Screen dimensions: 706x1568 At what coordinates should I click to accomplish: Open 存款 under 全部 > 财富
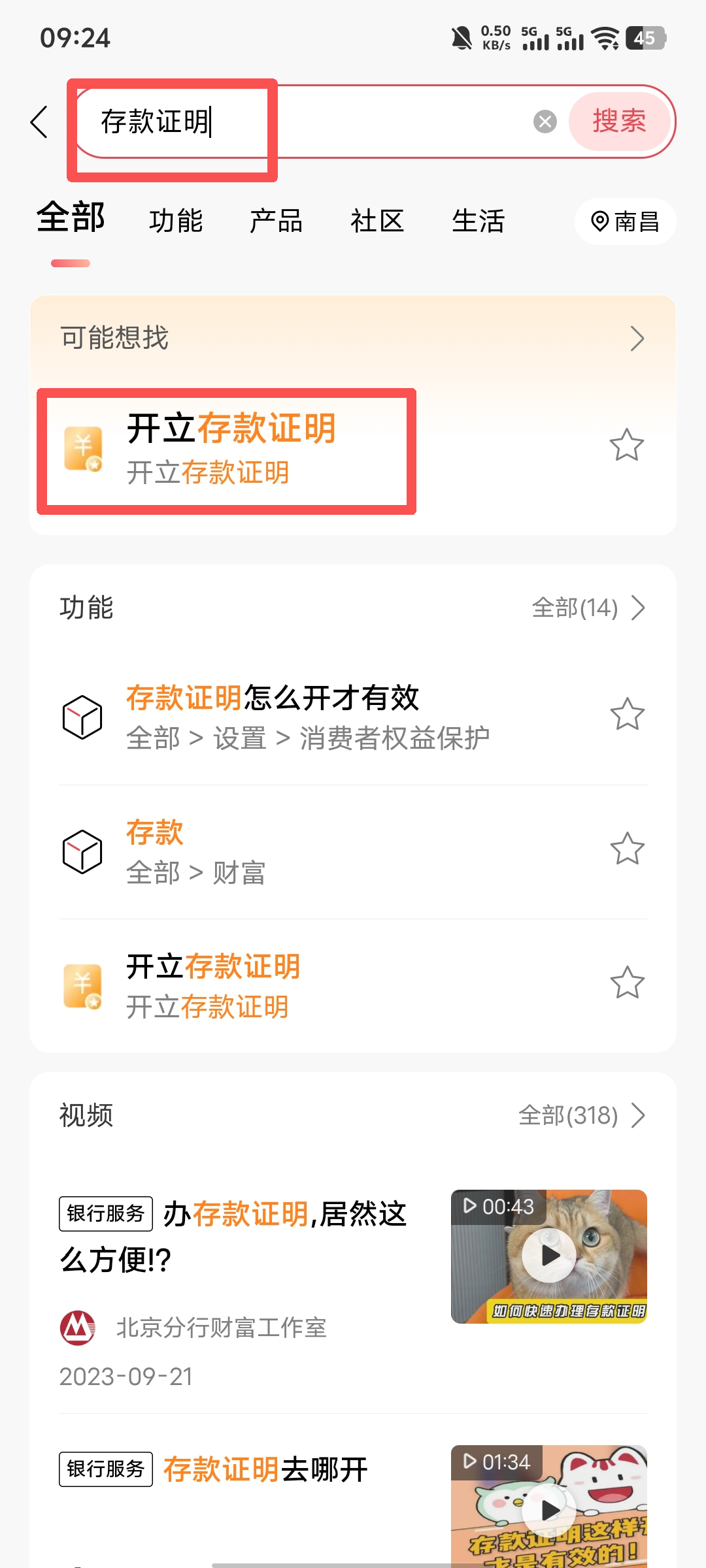pos(196,851)
